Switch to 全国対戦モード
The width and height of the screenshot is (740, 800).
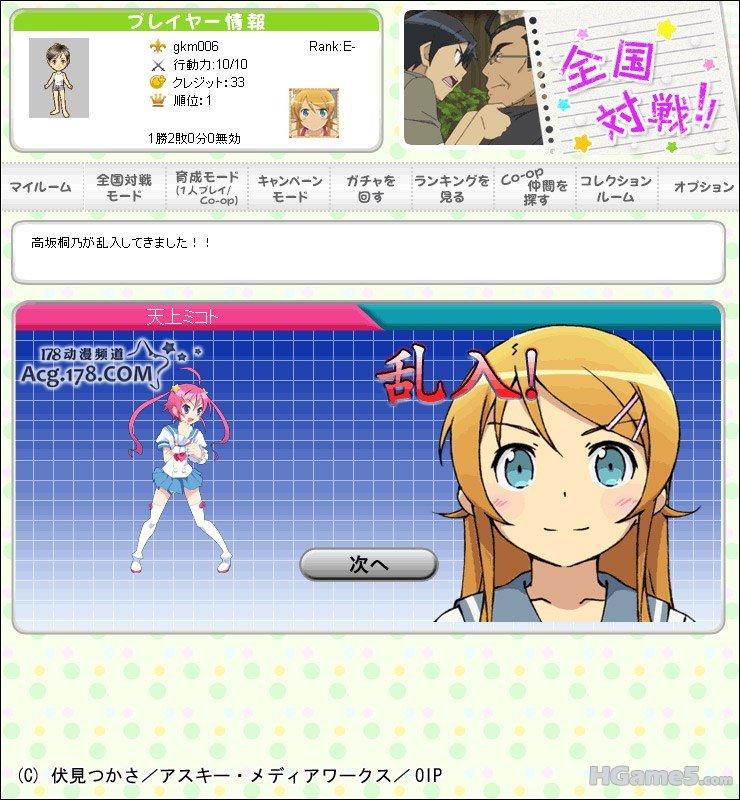click(x=124, y=187)
